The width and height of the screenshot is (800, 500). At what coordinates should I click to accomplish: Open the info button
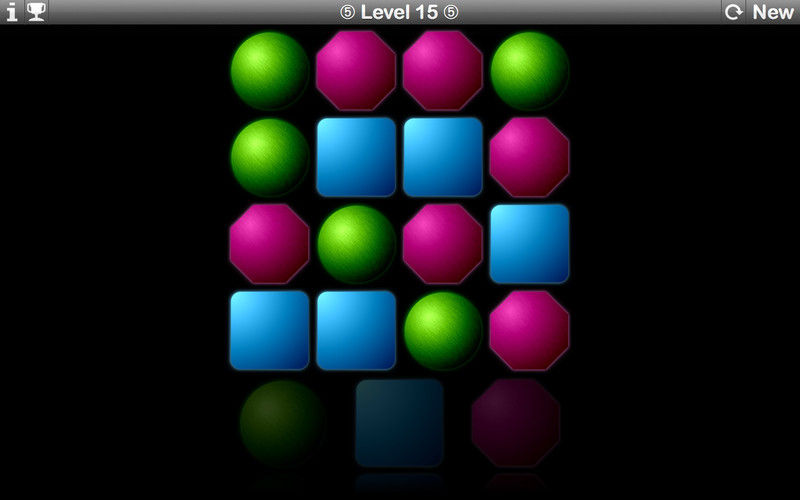(x=11, y=12)
